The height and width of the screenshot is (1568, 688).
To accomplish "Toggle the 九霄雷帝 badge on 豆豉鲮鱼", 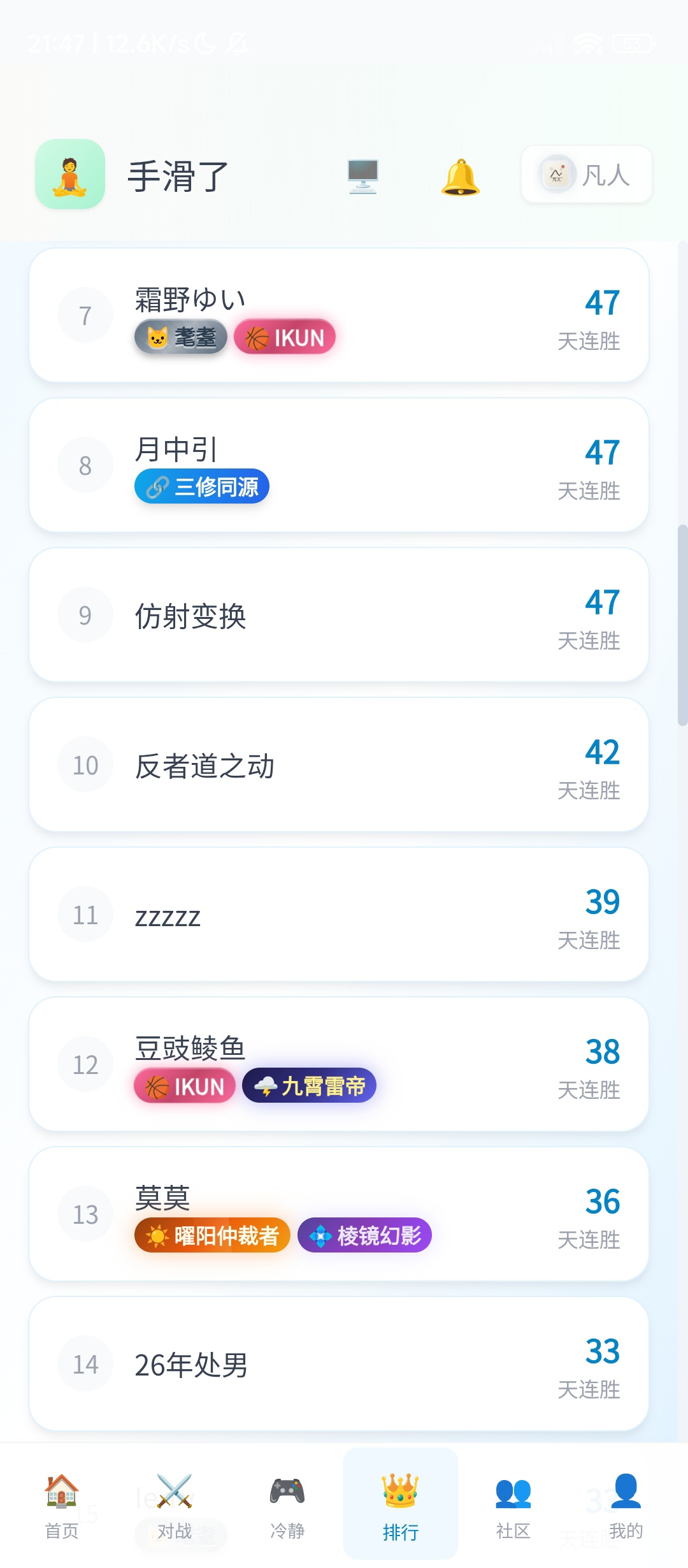I will pyautogui.click(x=308, y=1085).
